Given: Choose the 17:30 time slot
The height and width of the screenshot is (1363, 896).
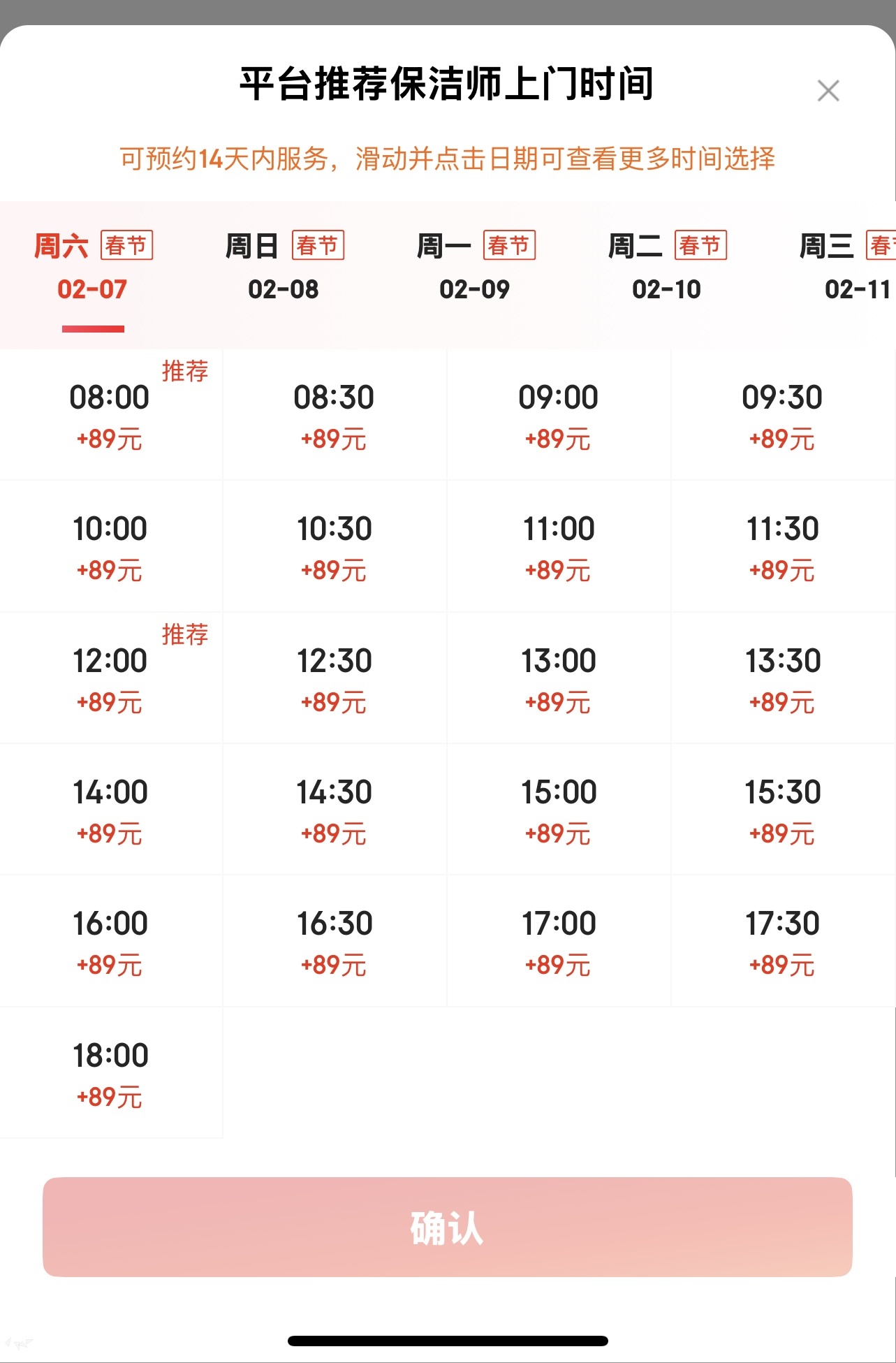Looking at the screenshot, I should 782,941.
